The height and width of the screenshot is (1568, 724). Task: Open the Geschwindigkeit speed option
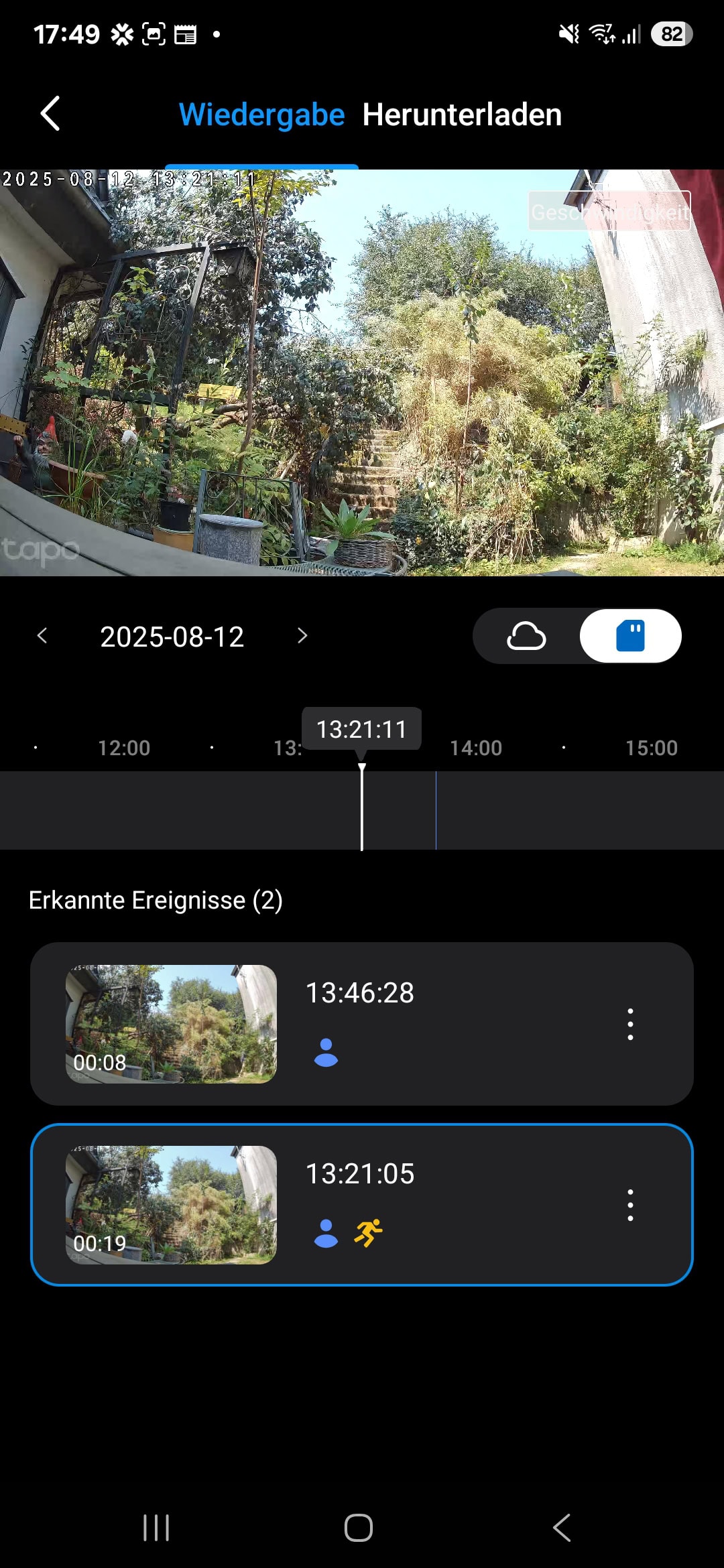pyautogui.click(x=609, y=211)
